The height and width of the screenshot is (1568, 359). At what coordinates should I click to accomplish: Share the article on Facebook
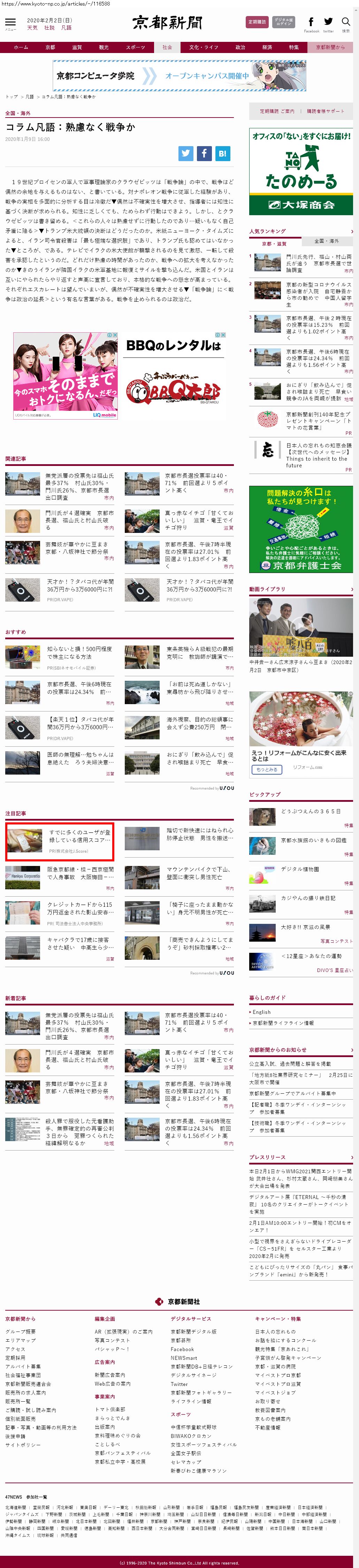point(204,153)
